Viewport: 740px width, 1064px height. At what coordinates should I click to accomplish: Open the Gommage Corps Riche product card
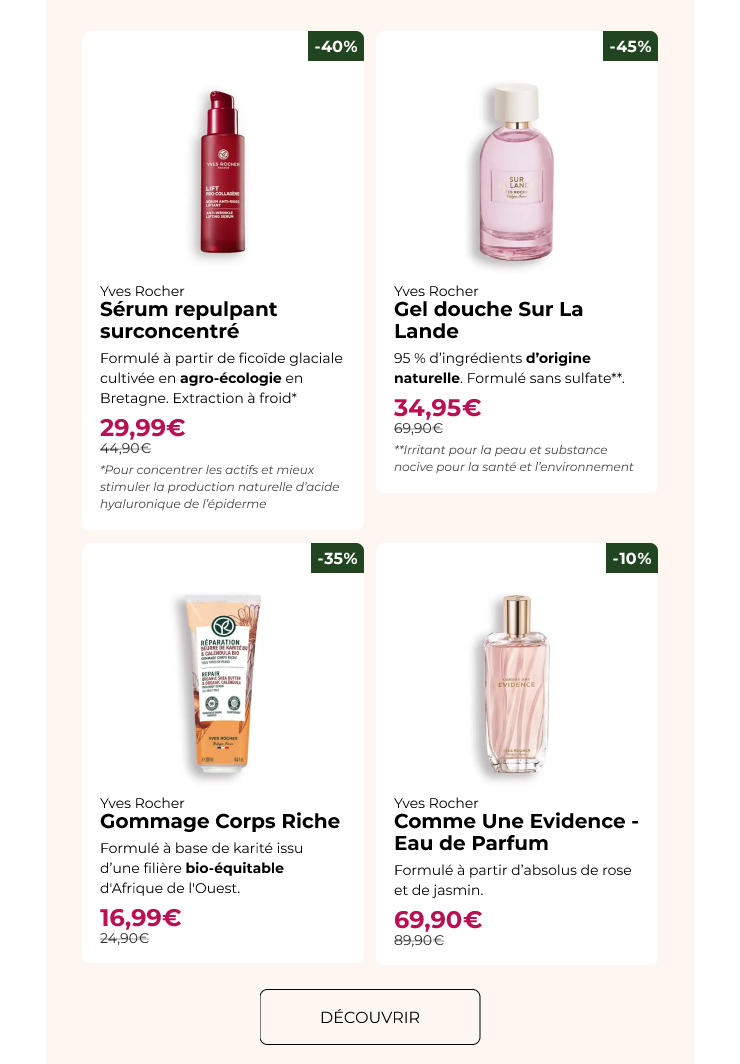click(x=222, y=752)
